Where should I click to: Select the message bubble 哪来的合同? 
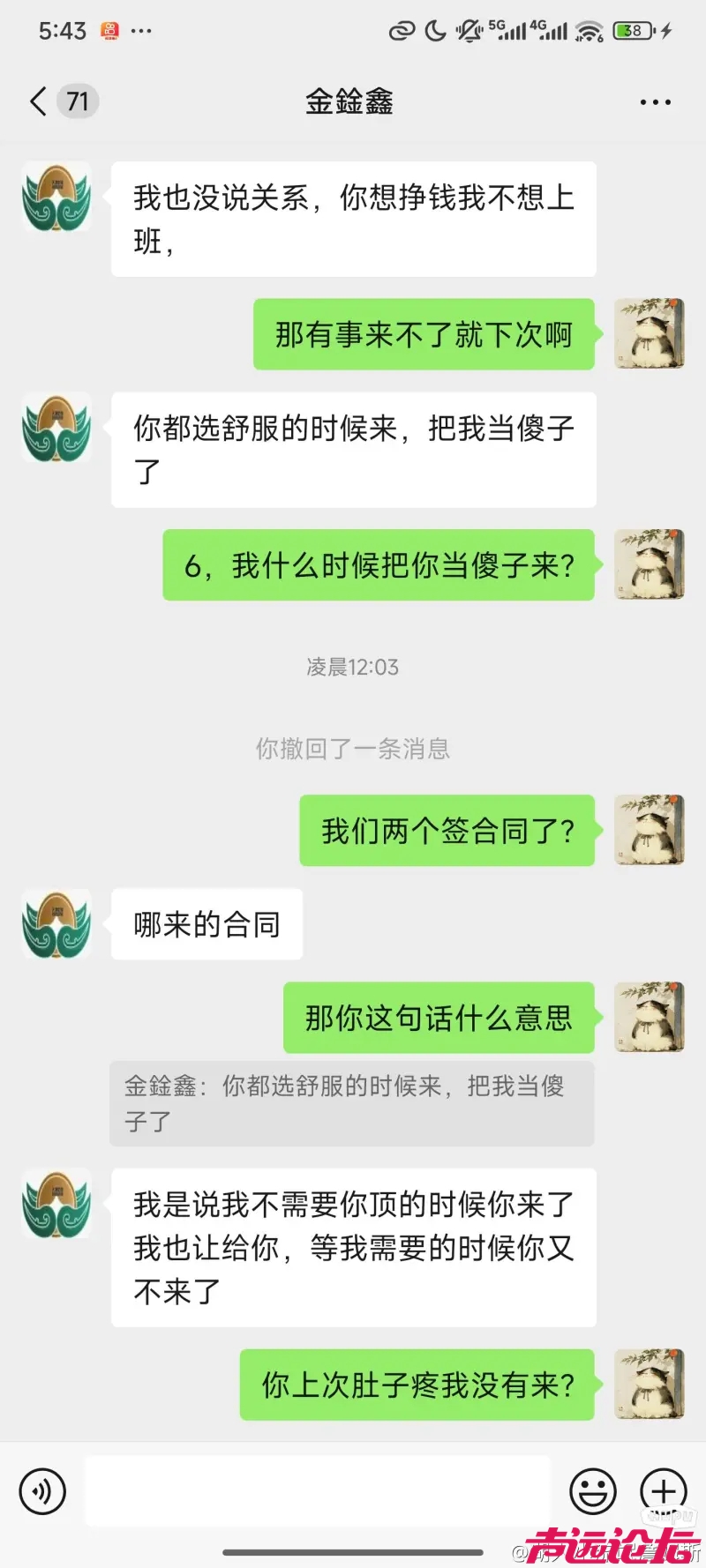(x=206, y=924)
